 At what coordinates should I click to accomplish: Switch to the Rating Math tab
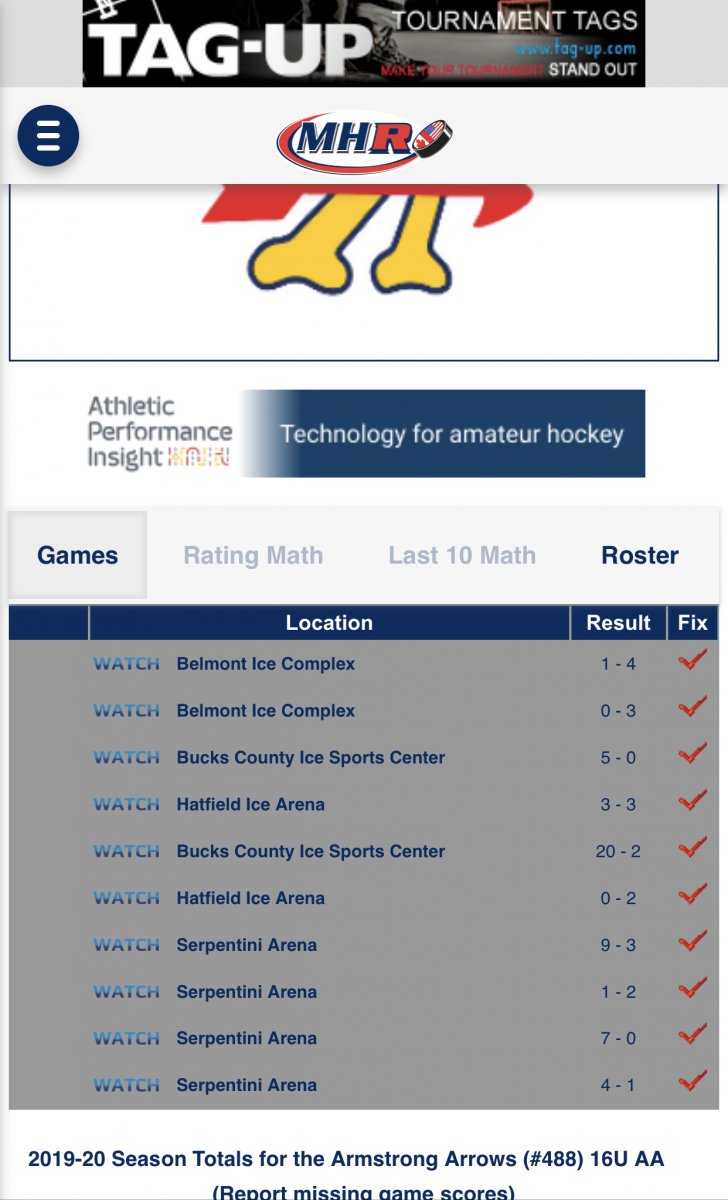253,556
